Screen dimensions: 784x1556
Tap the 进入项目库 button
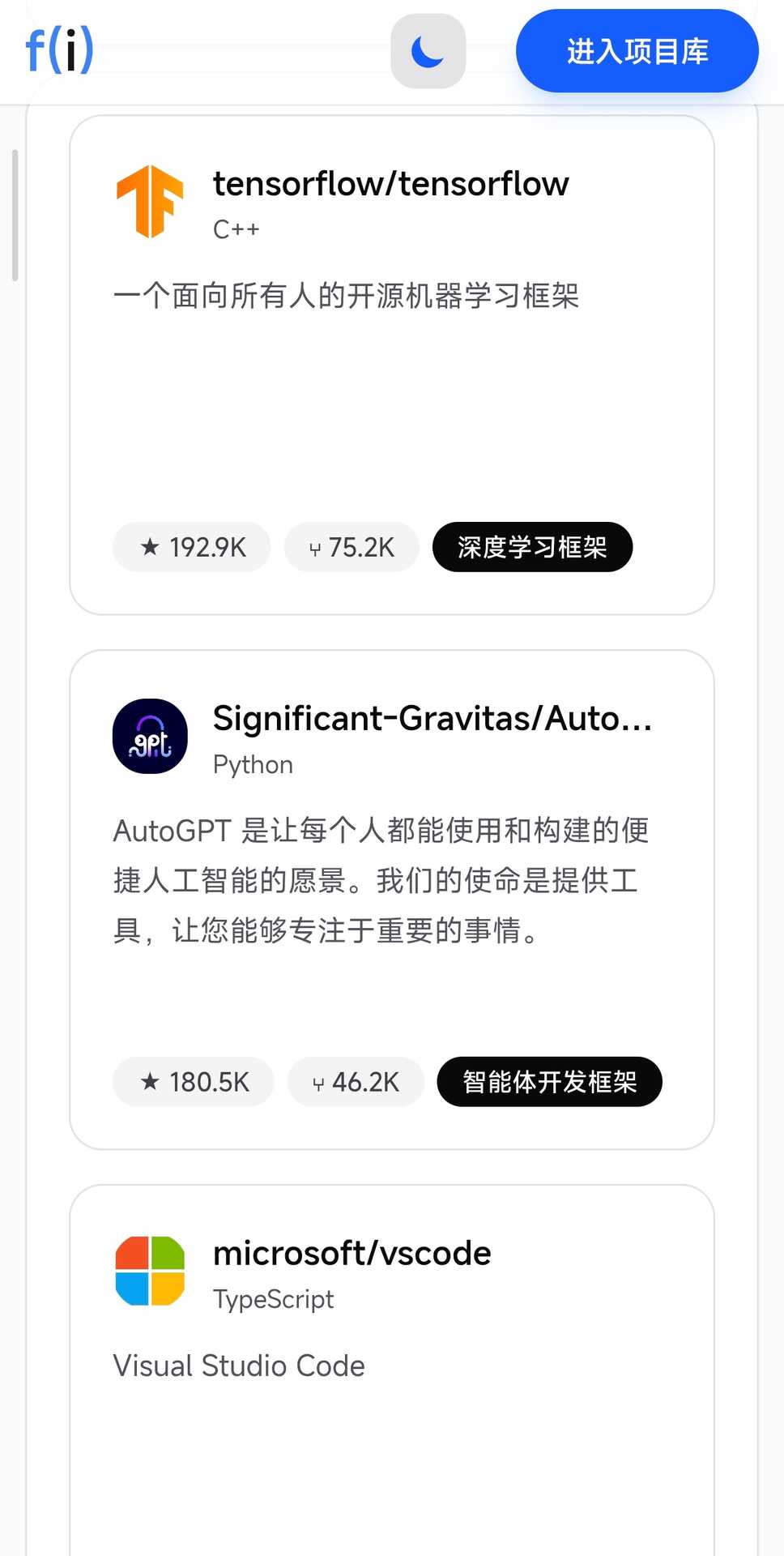[x=637, y=51]
